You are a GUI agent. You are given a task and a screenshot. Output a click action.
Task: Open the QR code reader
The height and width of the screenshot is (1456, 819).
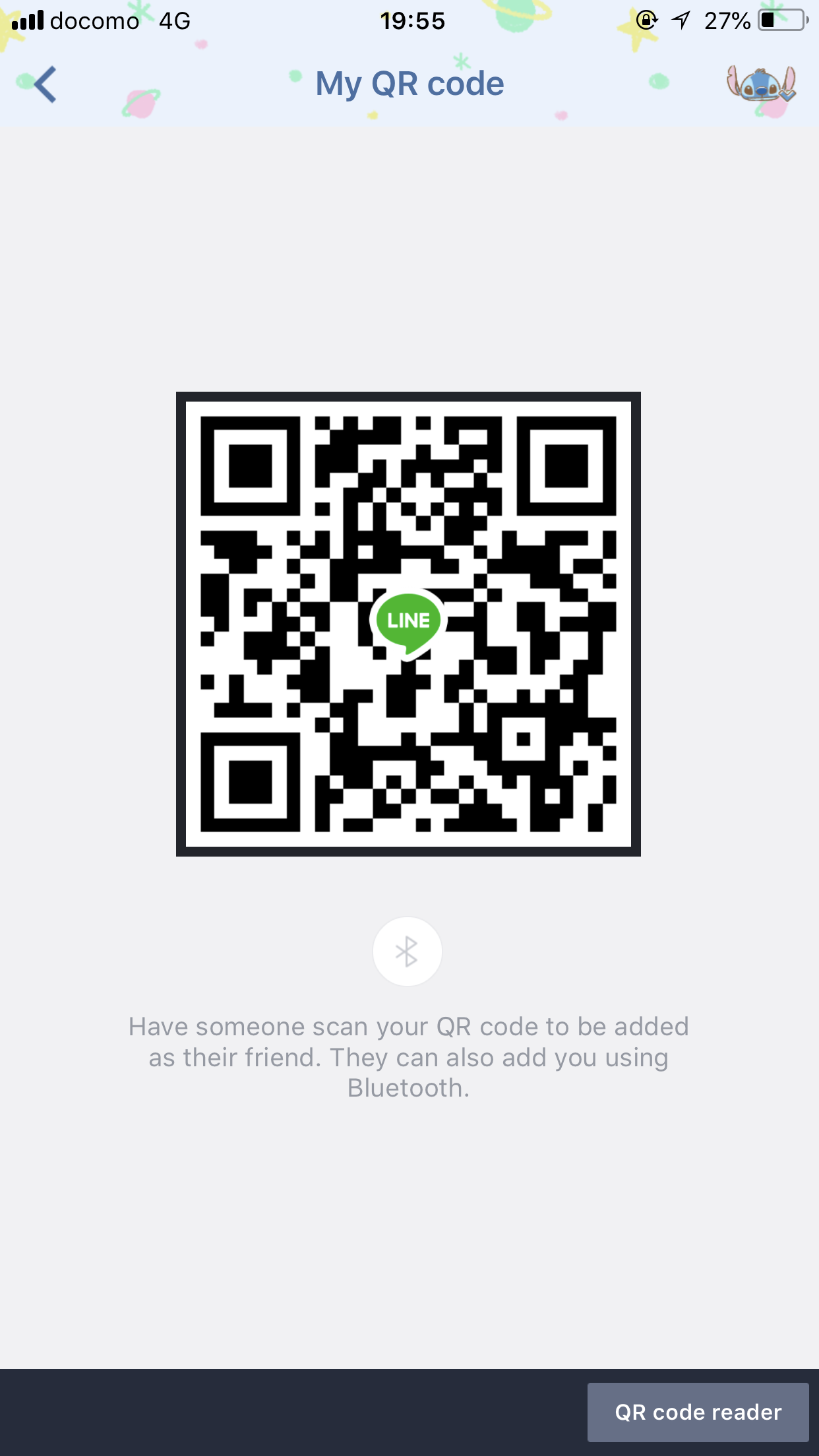[698, 1412]
